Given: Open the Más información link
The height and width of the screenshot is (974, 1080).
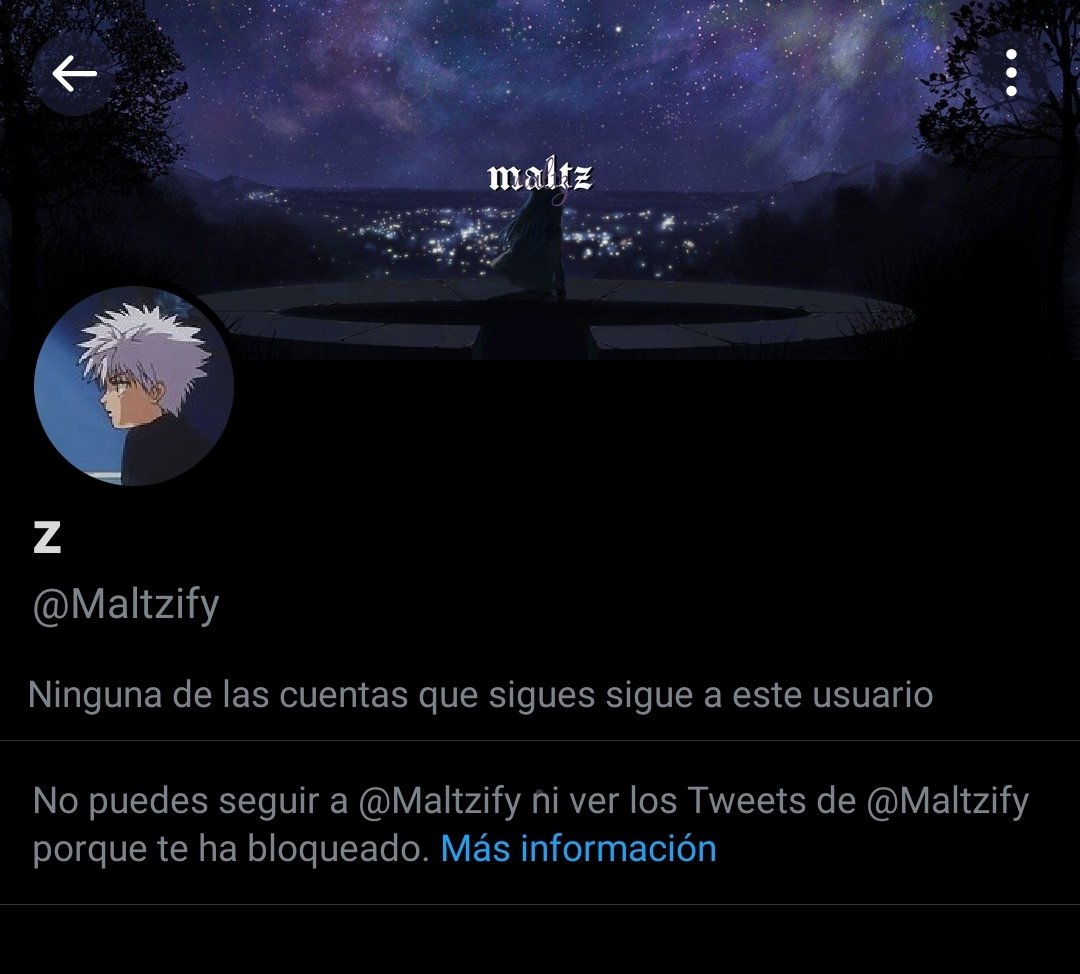Looking at the screenshot, I should pyautogui.click(x=578, y=849).
